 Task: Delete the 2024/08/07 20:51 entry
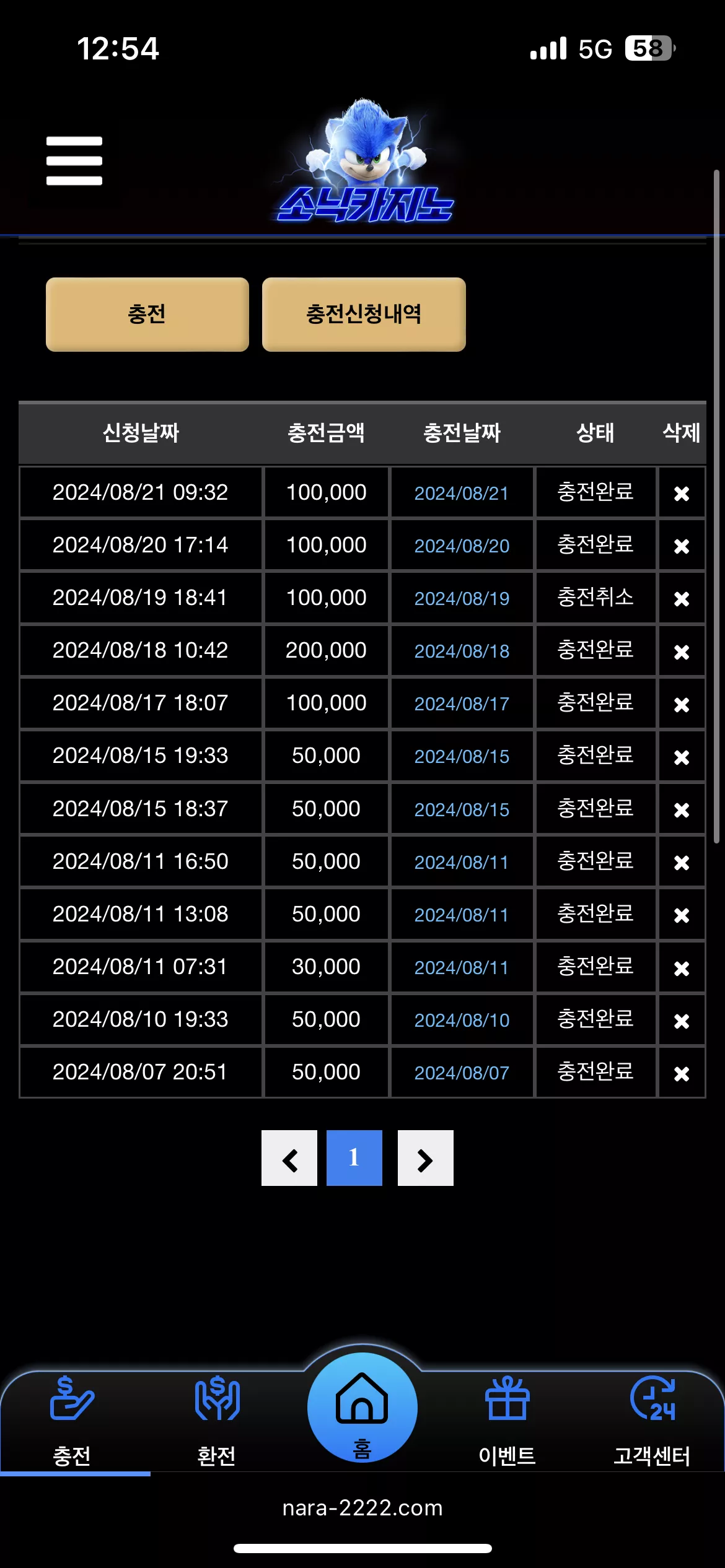point(682,1073)
